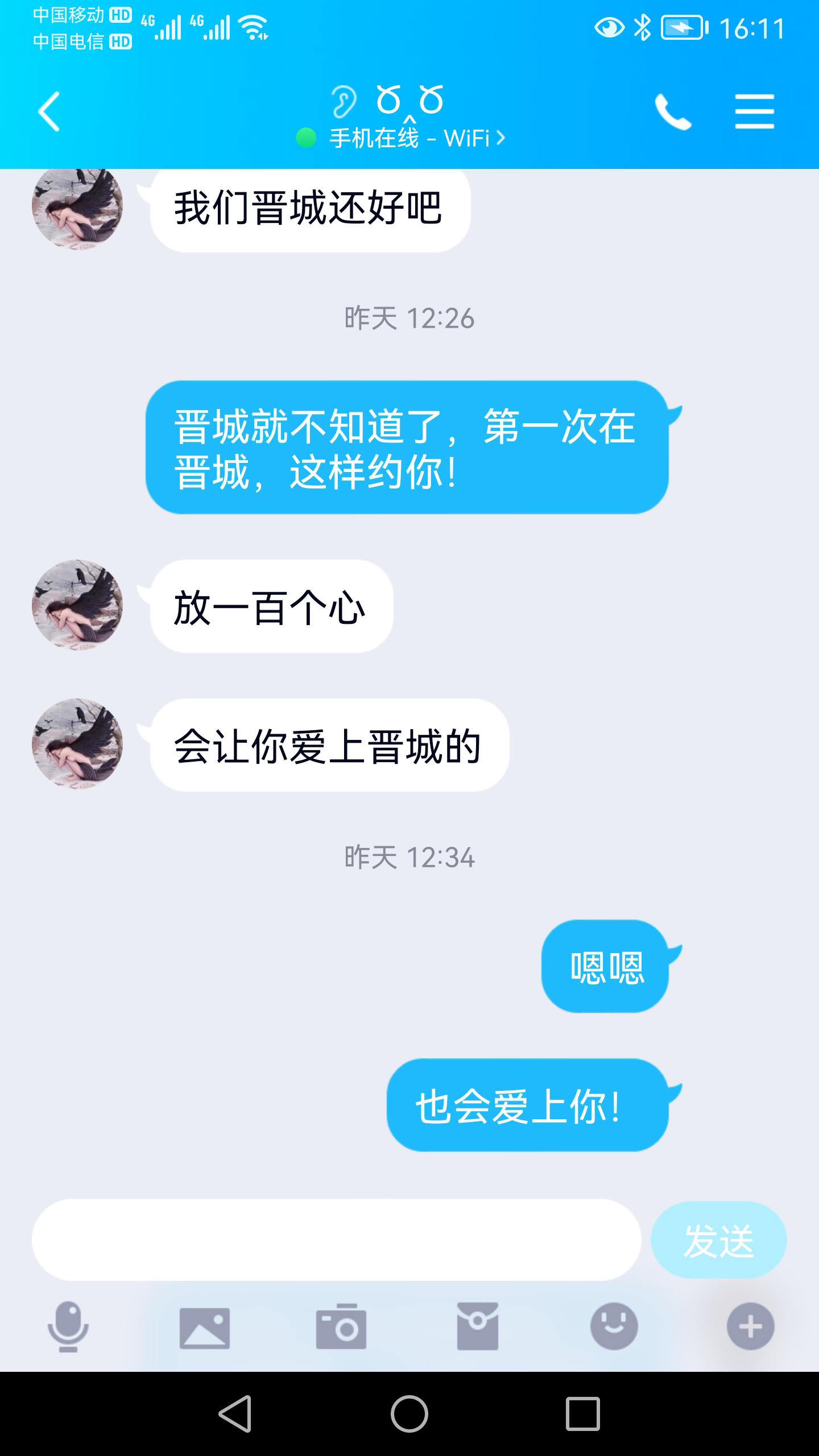
Task: Open the voice message microphone icon
Action: pos(68,1328)
